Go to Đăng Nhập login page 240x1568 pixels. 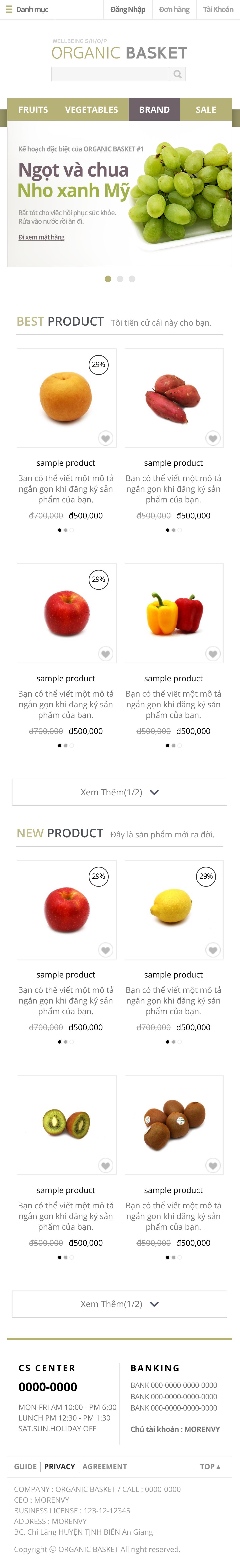[128, 10]
